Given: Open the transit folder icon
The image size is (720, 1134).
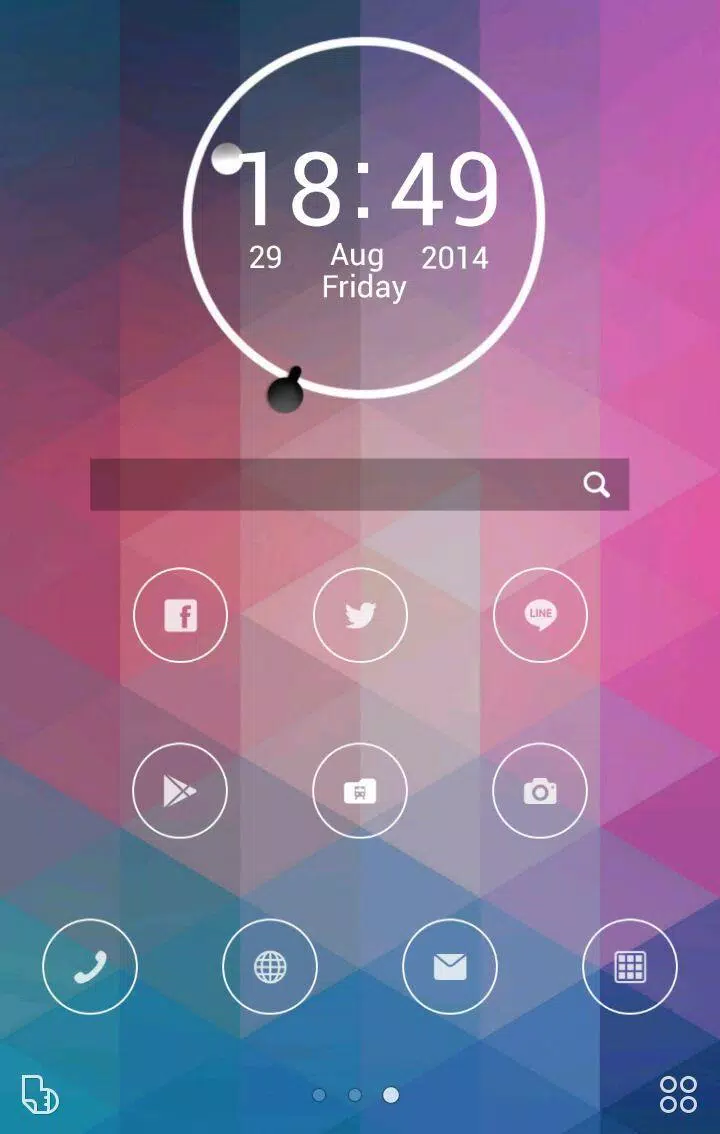Looking at the screenshot, I should click(360, 791).
